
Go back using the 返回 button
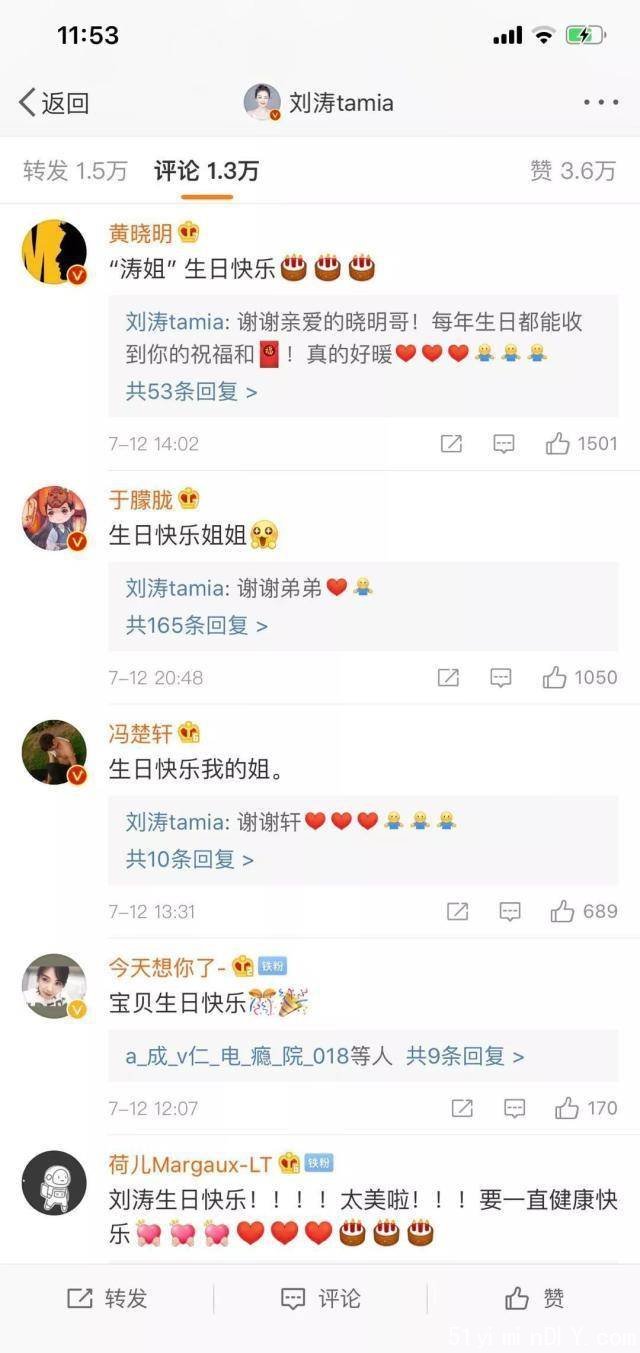[x=54, y=102]
